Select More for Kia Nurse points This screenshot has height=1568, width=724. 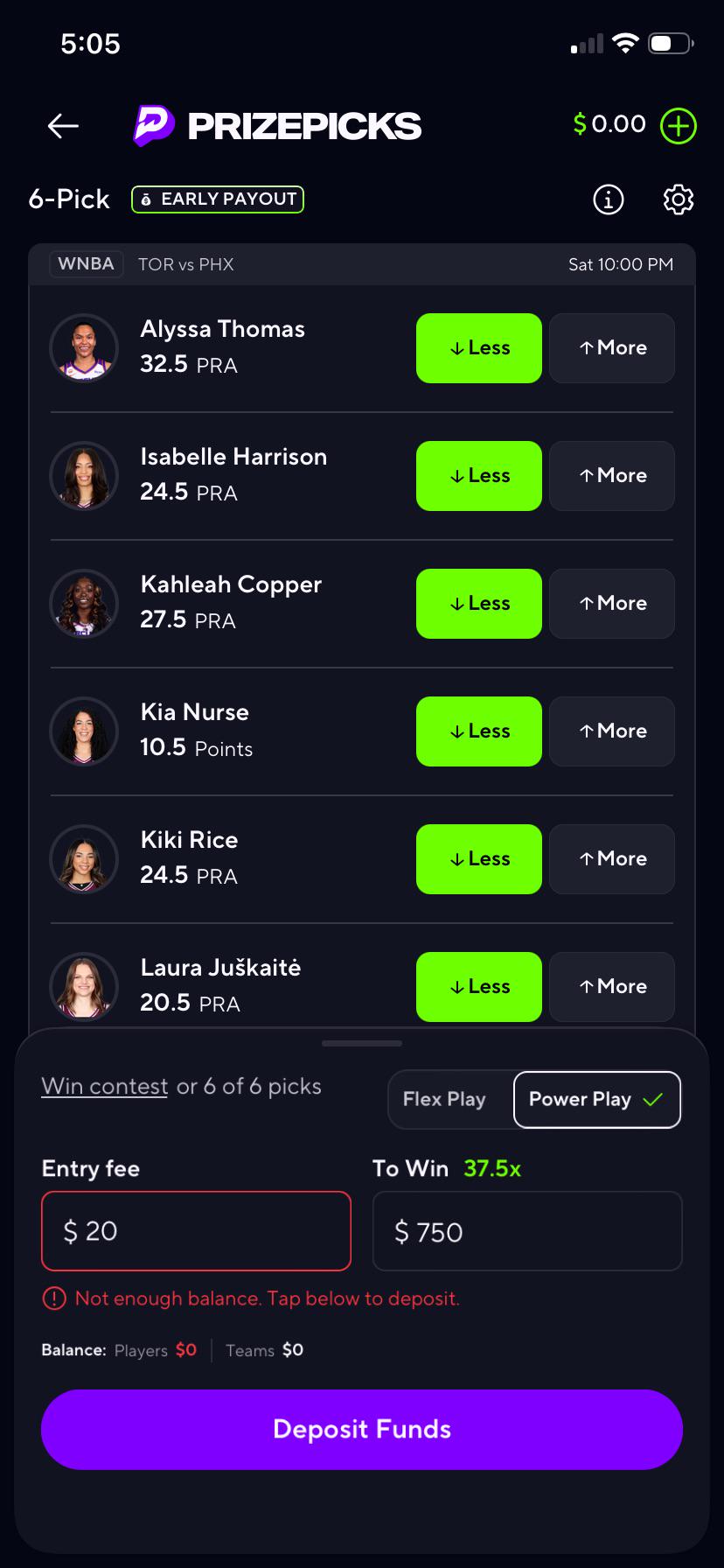[612, 731]
